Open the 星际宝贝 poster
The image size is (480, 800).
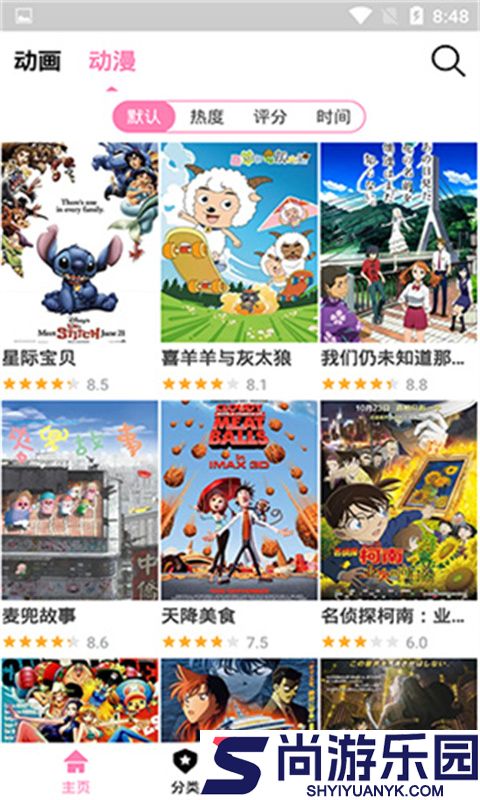point(80,242)
